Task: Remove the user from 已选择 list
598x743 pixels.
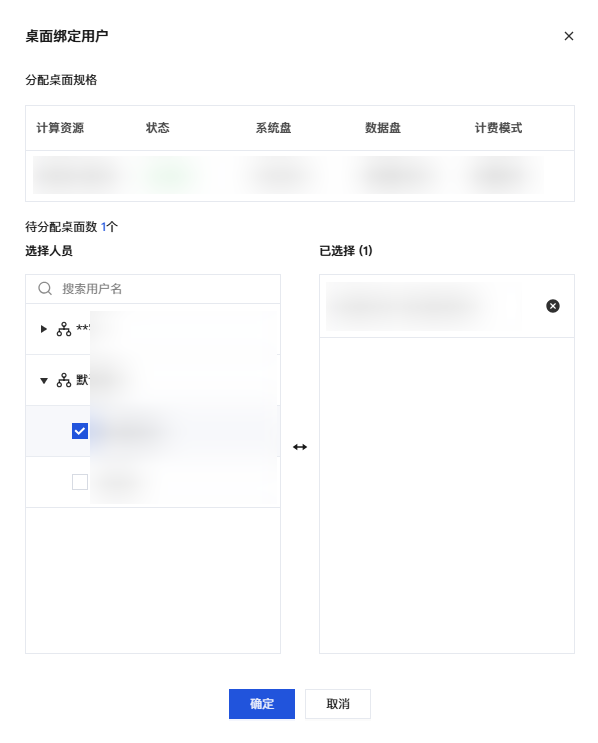Action: [x=553, y=306]
